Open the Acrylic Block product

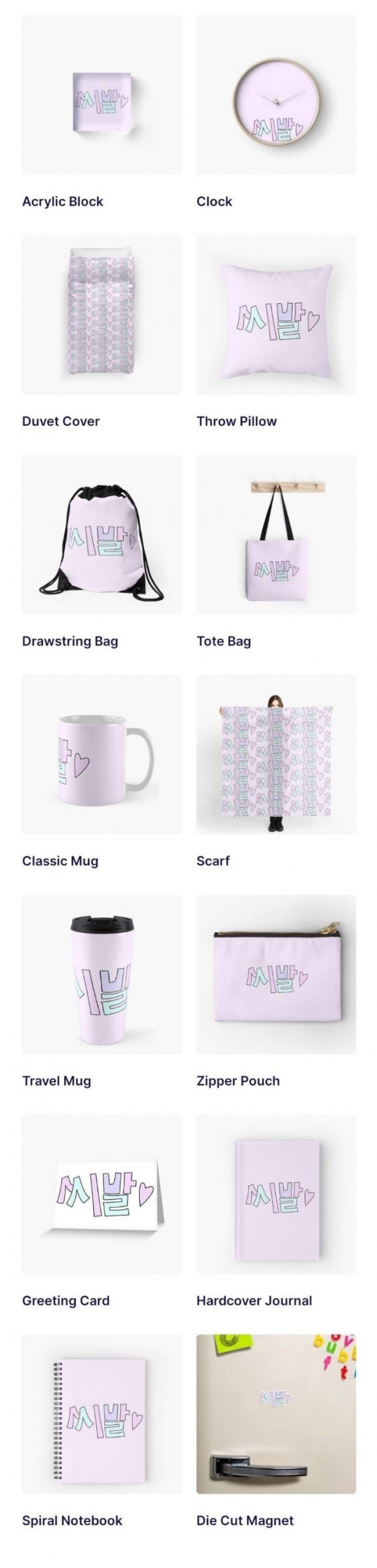coord(102,95)
